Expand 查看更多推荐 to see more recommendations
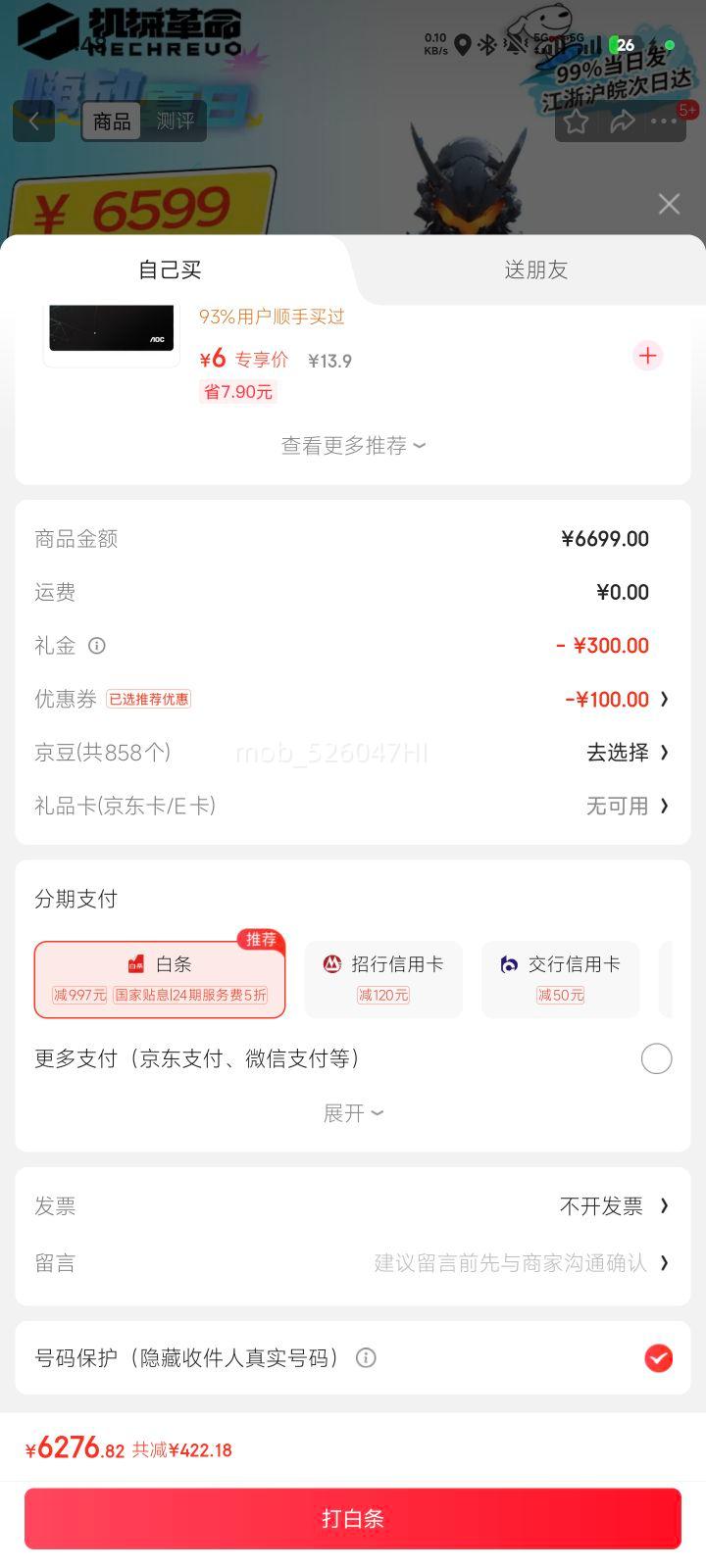The height and width of the screenshot is (1568, 706). [353, 446]
